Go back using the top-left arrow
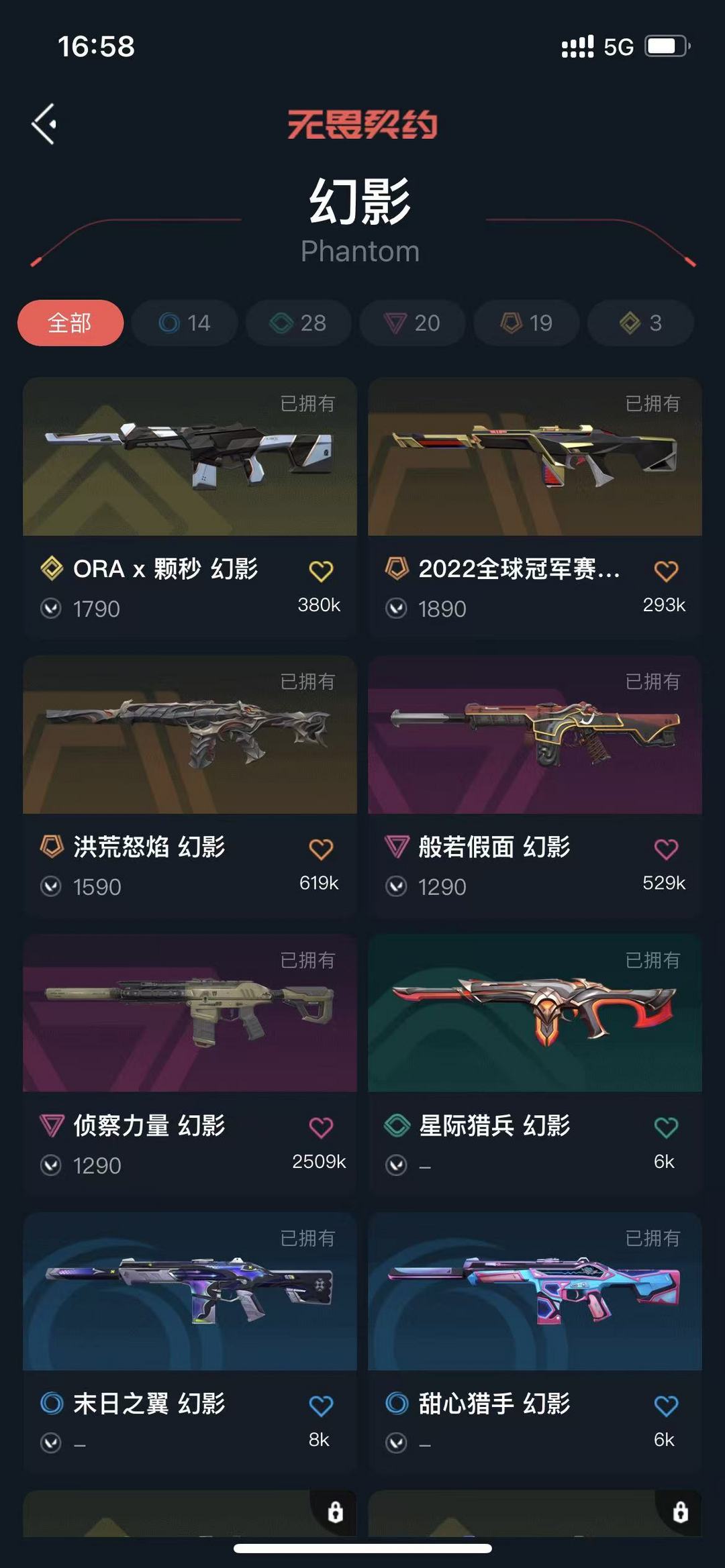 44,124
